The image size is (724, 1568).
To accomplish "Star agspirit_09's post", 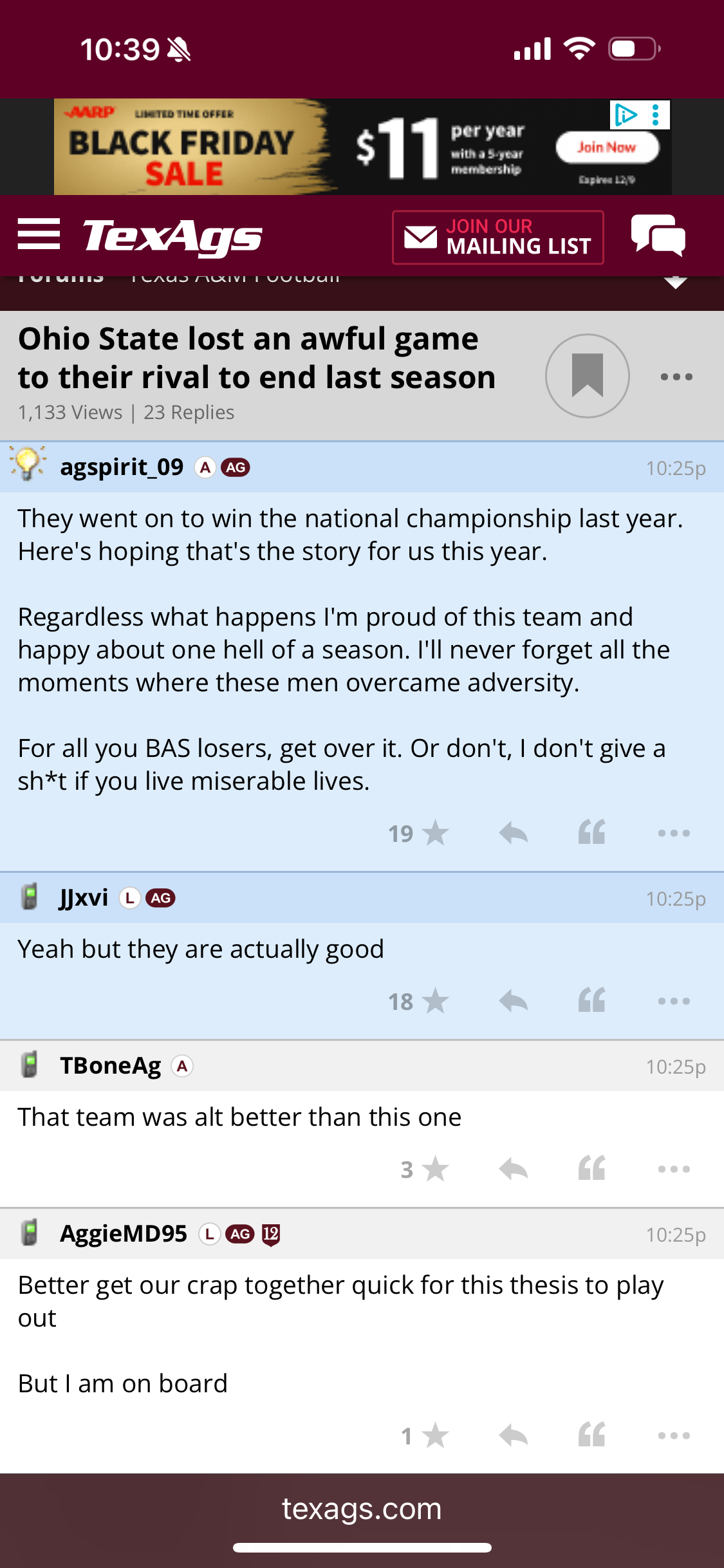I will click(436, 833).
